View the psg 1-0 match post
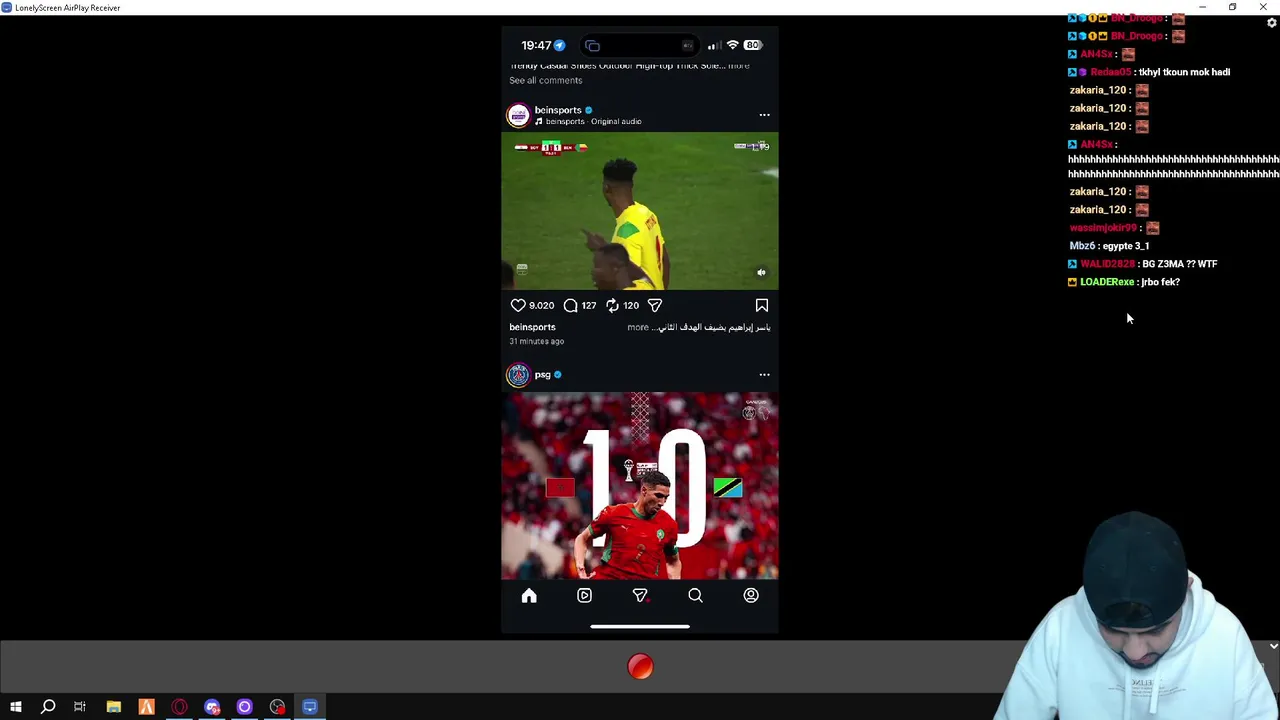The width and height of the screenshot is (1280, 720). (640, 485)
